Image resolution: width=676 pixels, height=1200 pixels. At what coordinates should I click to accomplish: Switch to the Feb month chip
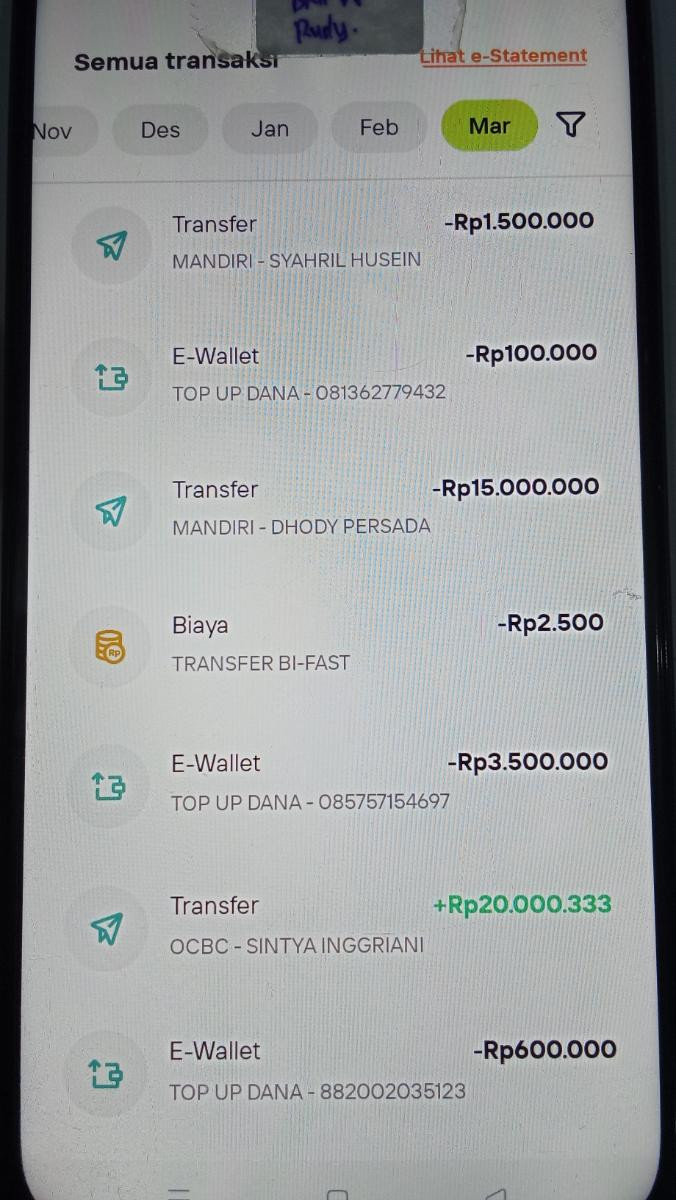(379, 128)
